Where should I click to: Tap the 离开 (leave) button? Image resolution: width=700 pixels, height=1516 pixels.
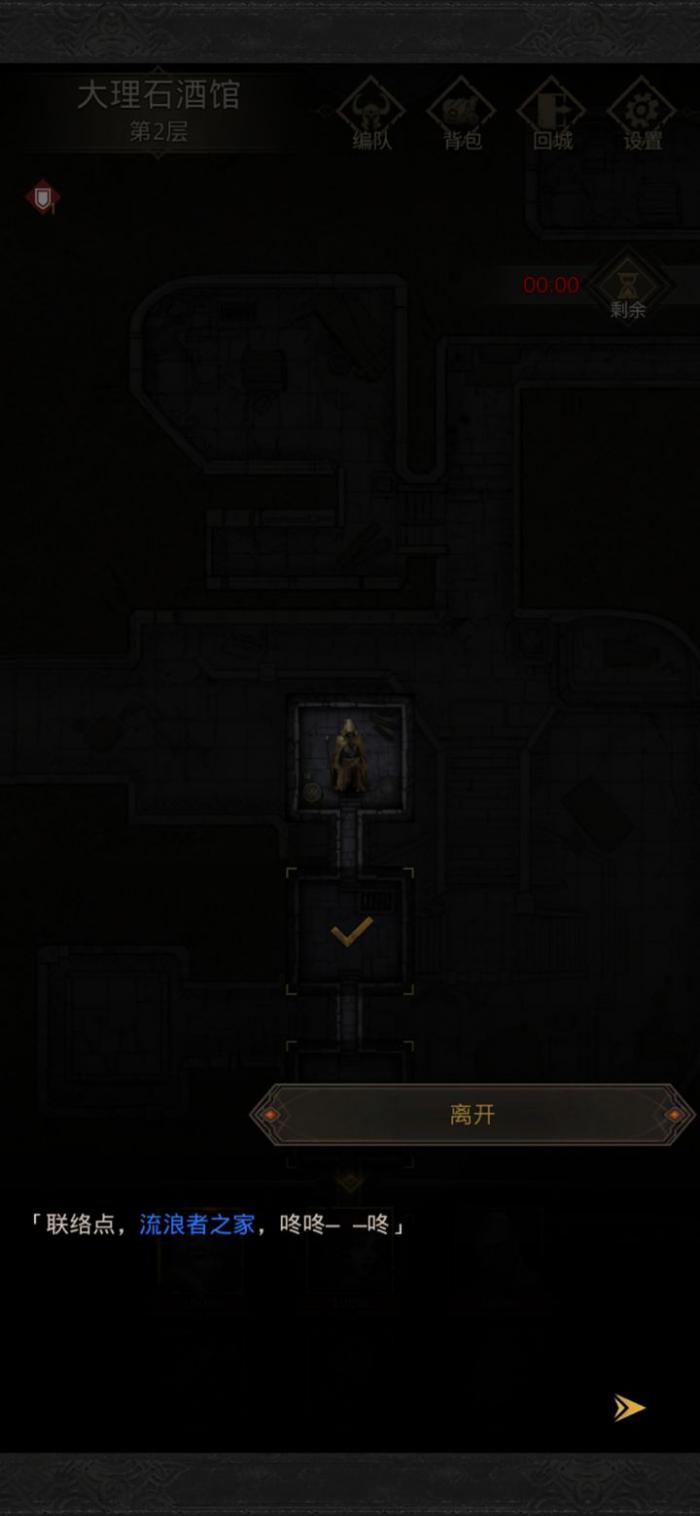[471, 1114]
